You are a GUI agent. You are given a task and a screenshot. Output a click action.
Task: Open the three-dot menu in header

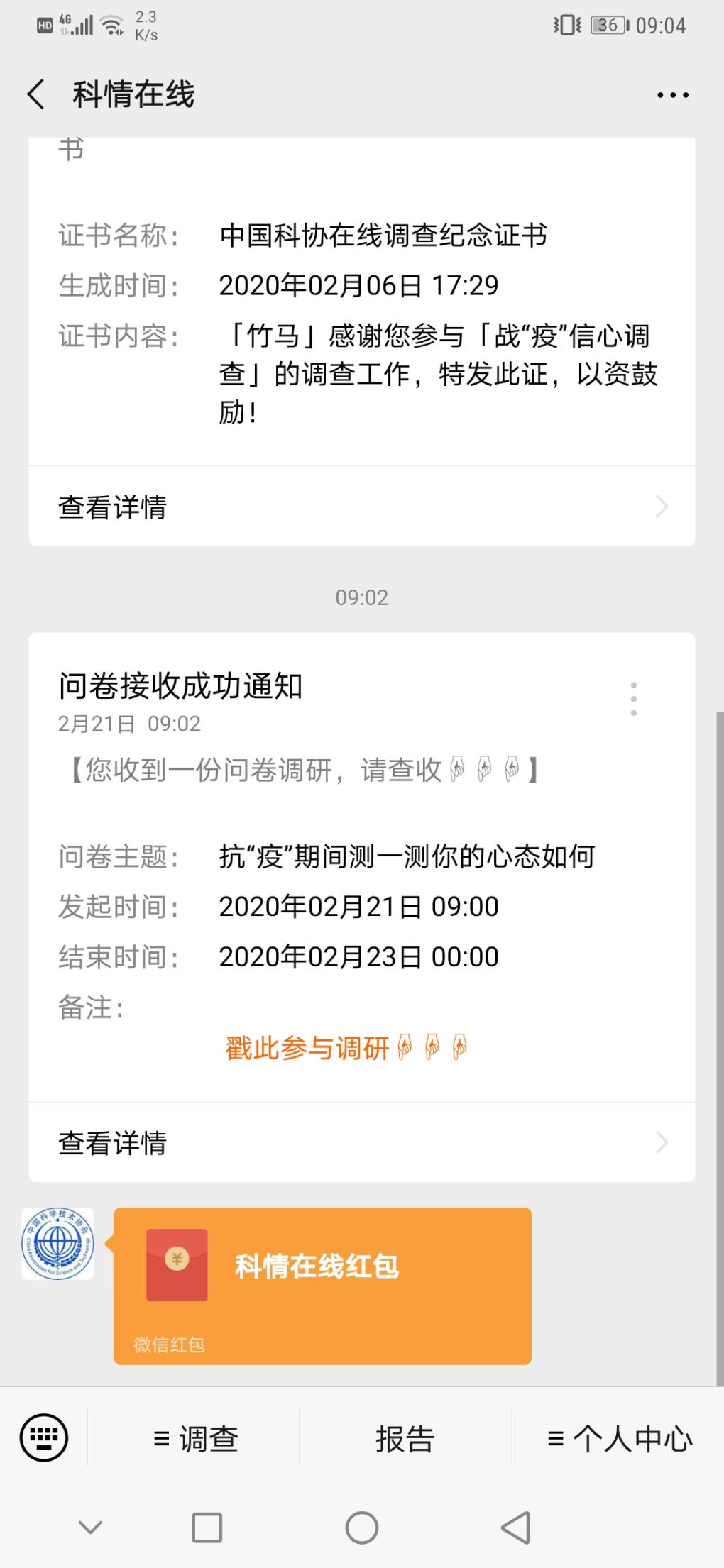[x=672, y=95]
